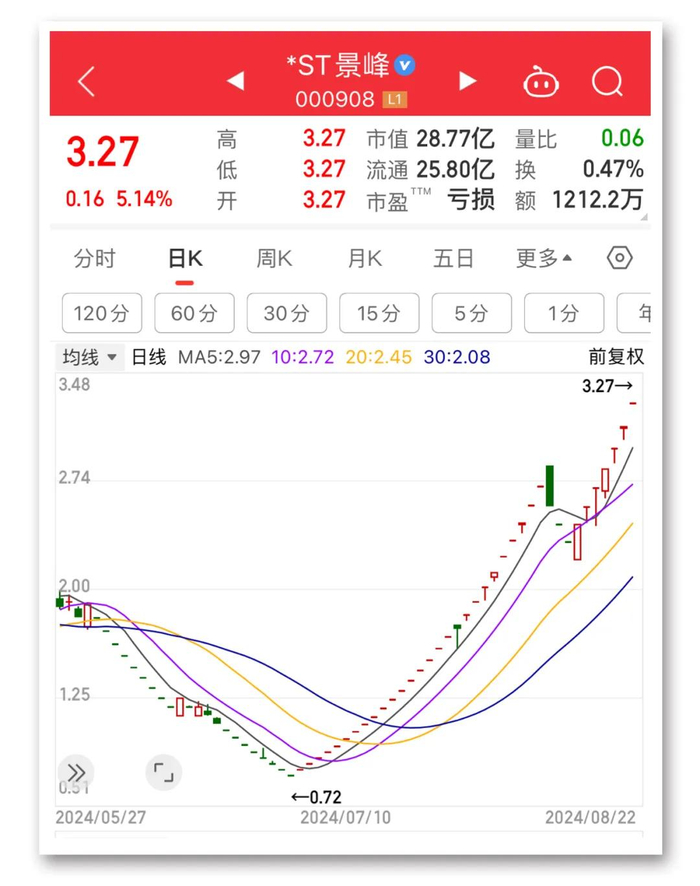View the 月K chart

[x=364, y=259]
